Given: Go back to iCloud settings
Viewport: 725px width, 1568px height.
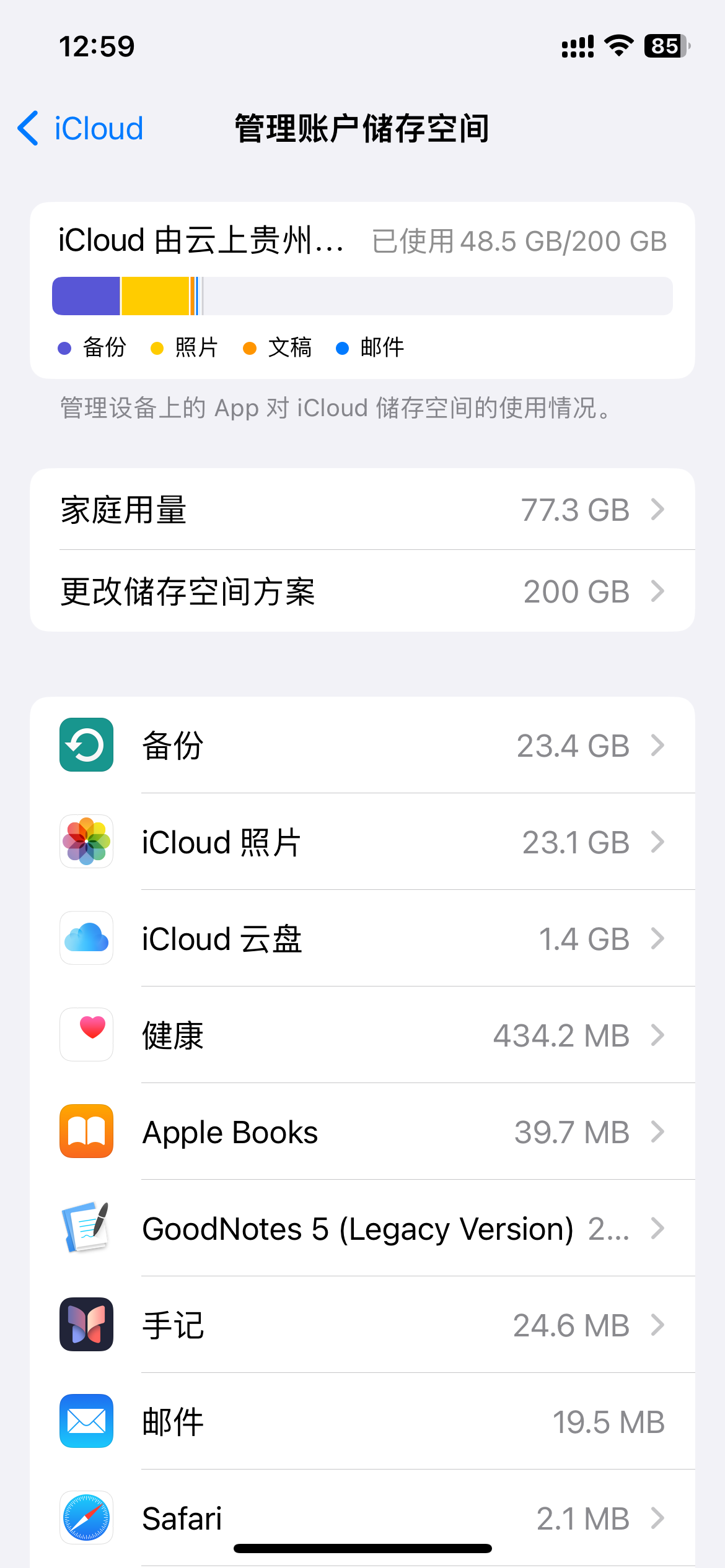Looking at the screenshot, I should [81, 129].
